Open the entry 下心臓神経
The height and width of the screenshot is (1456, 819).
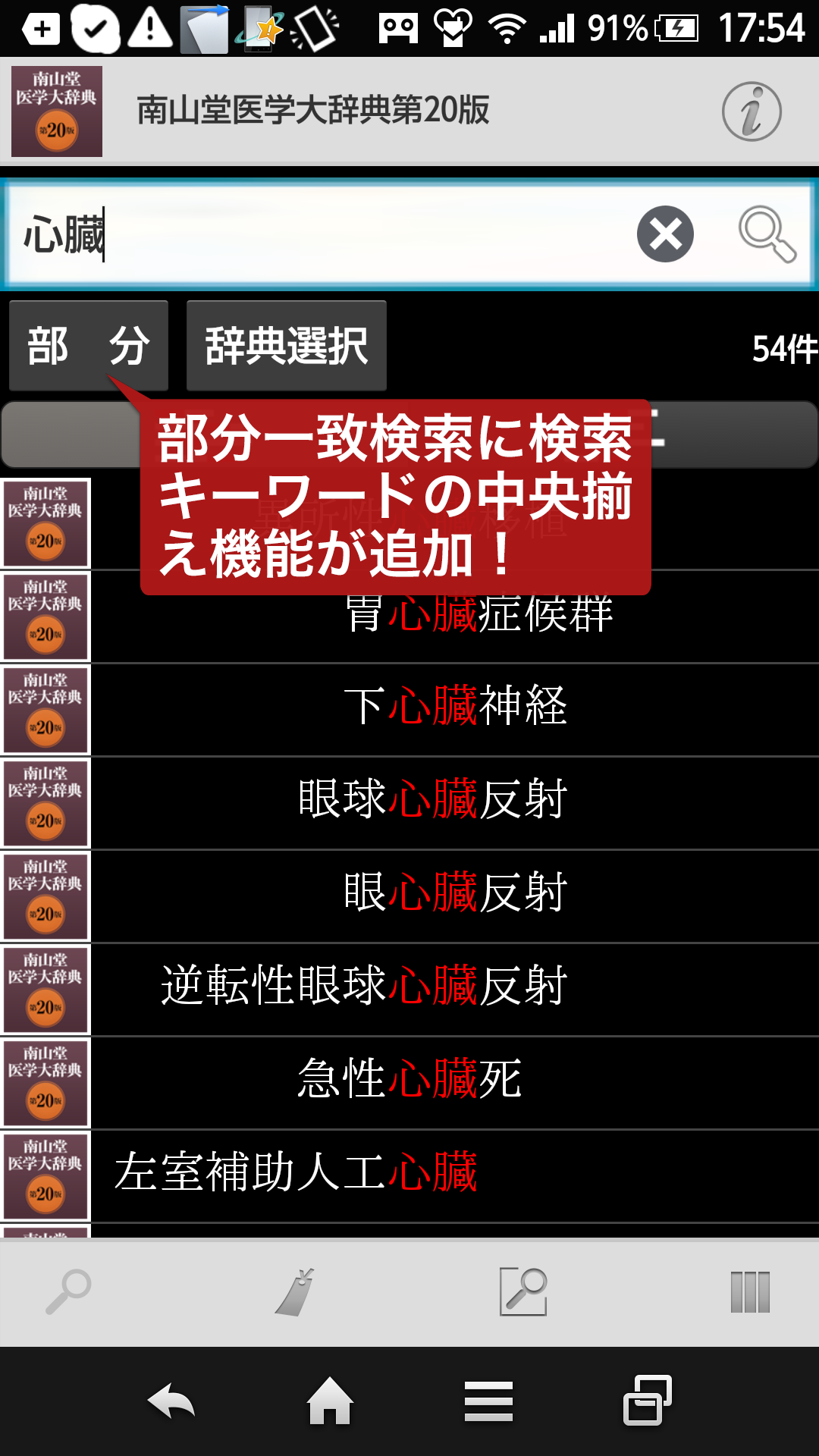coord(455,707)
